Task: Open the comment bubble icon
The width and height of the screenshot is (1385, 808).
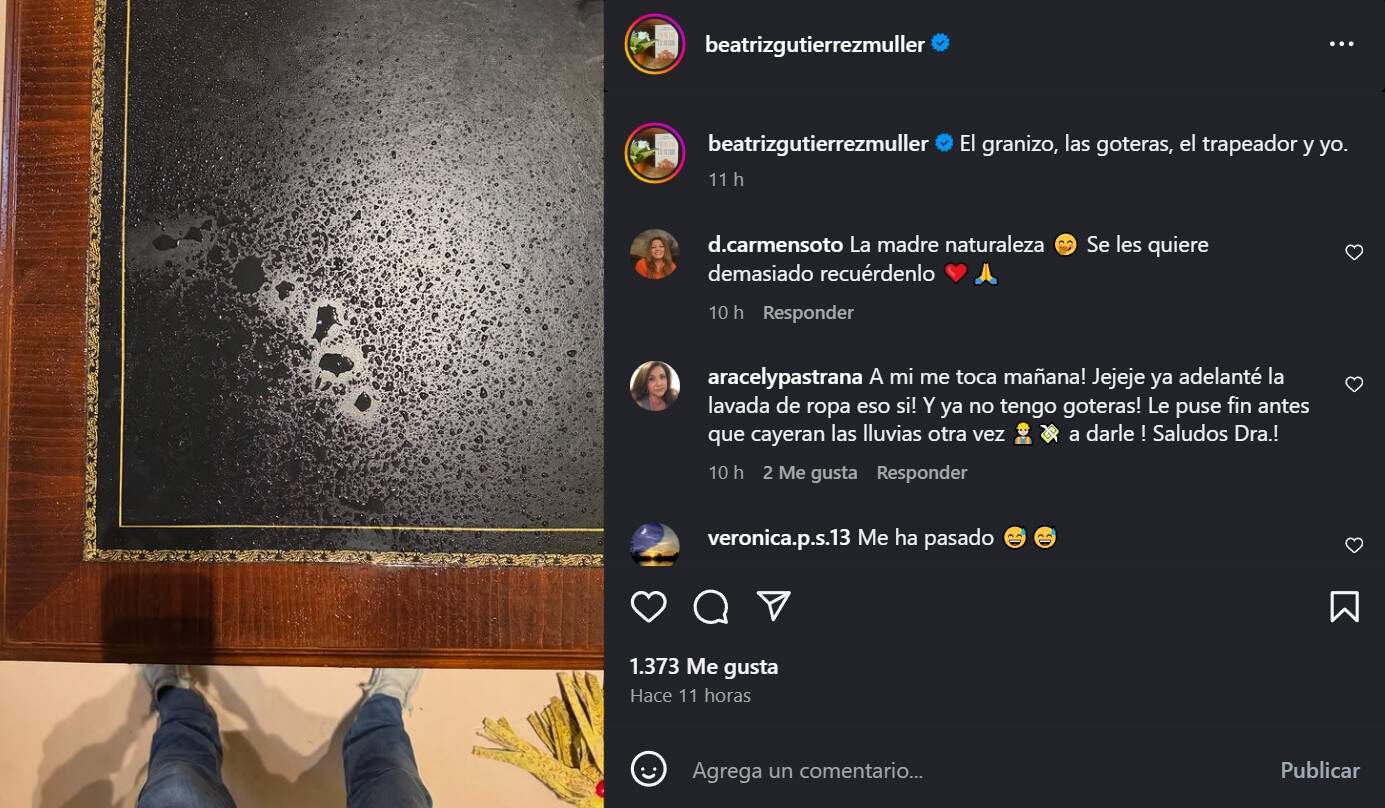Action: 710,606
